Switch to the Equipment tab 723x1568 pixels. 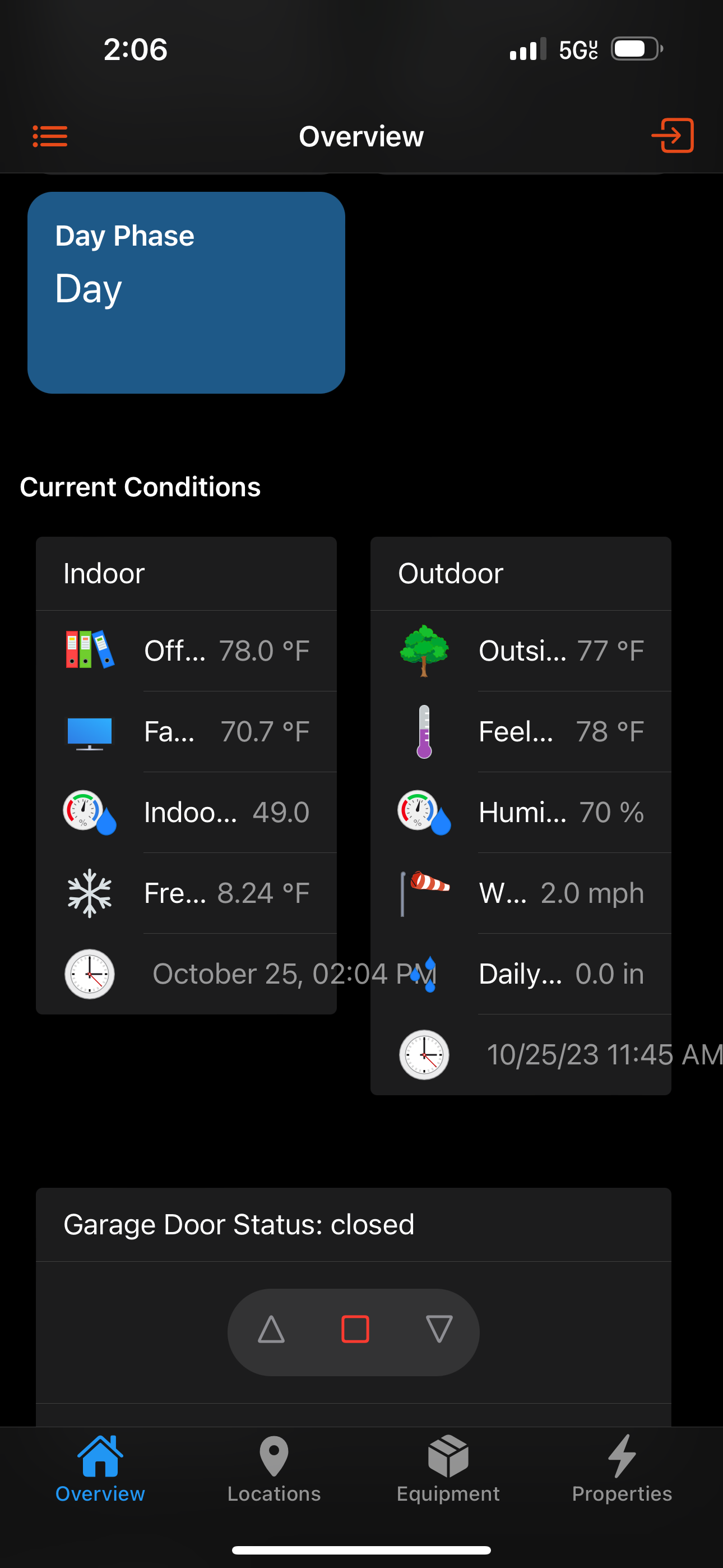tap(448, 1469)
